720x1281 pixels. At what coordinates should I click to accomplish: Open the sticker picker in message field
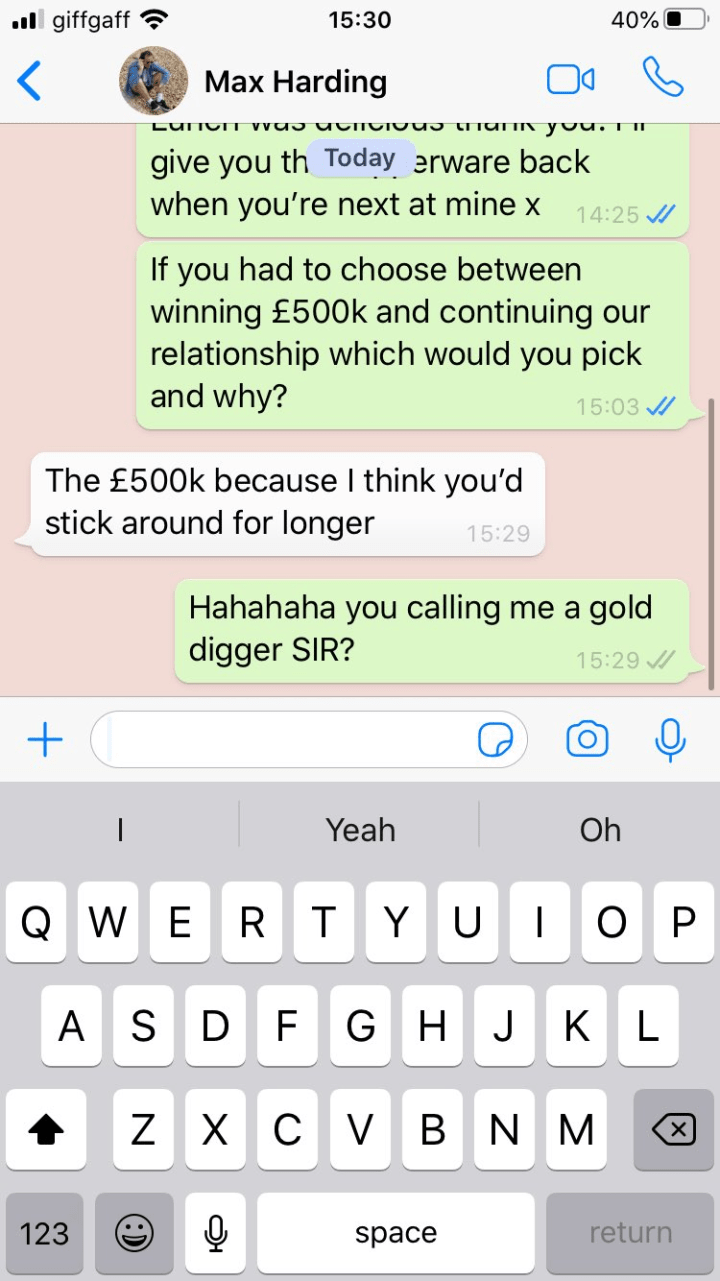(496, 740)
